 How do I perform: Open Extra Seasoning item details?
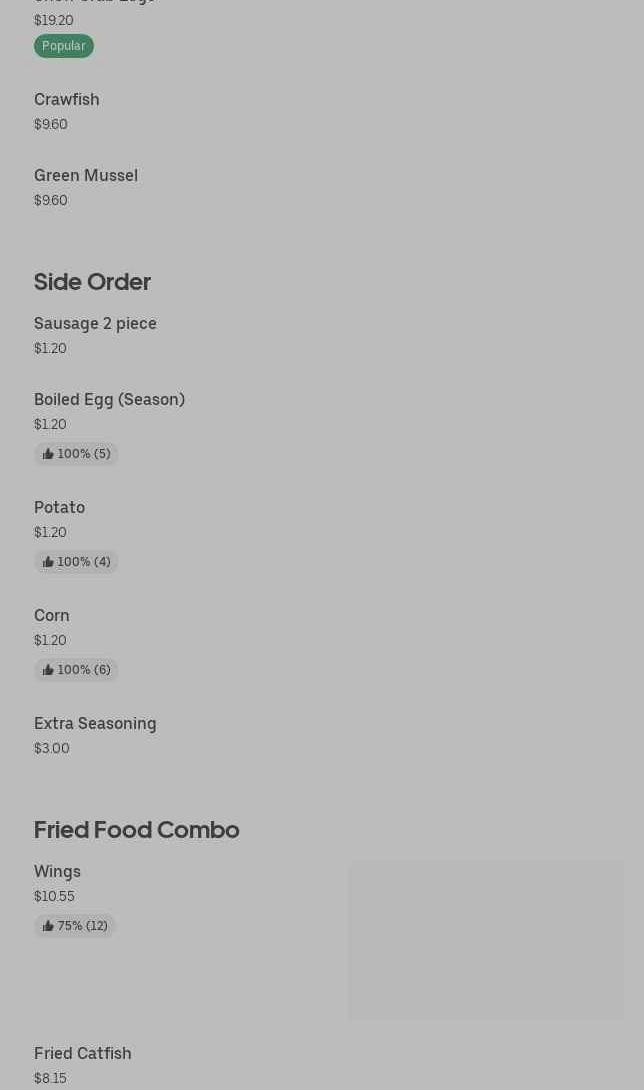point(95,724)
